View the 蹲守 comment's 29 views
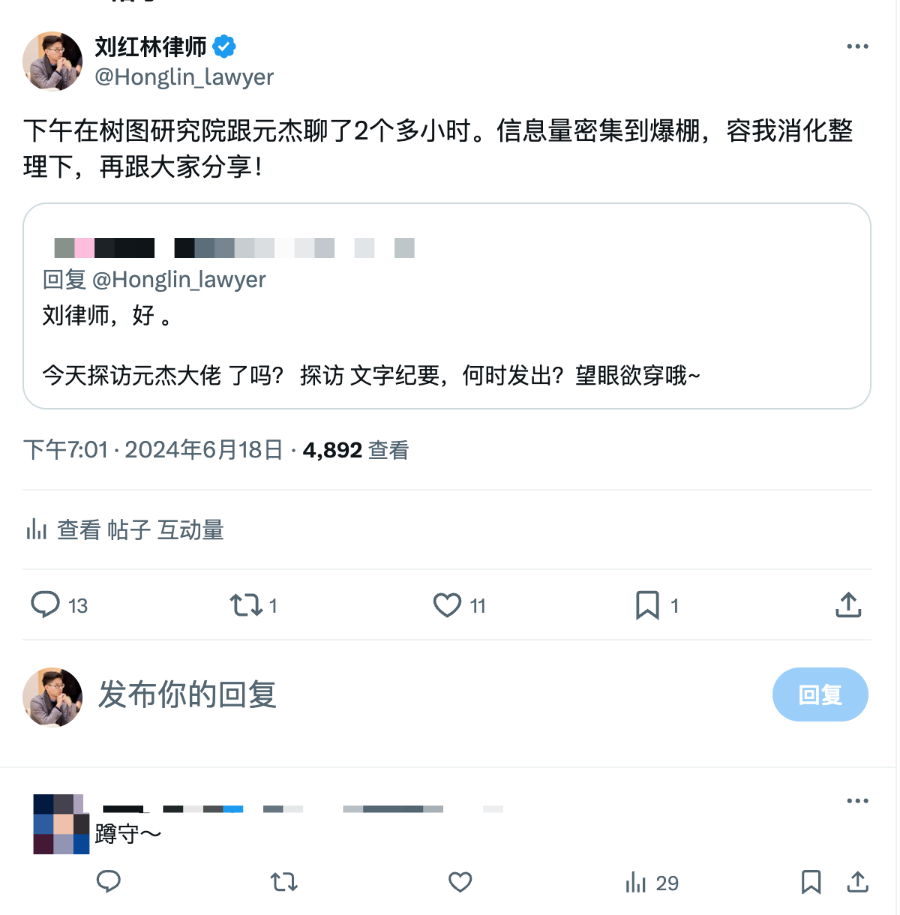The height and width of the screenshot is (915, 900). pyautogui.click(x=651, y=882)
